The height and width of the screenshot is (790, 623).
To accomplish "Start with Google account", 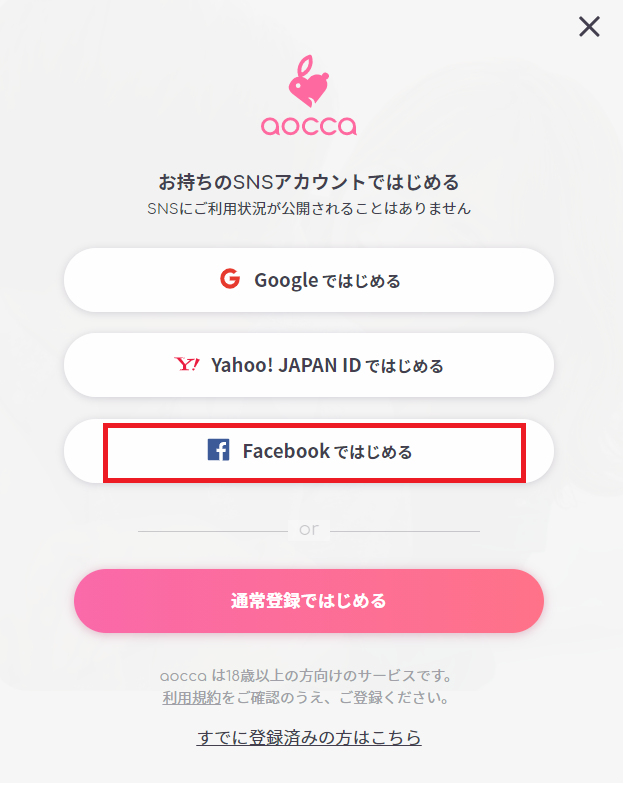I will (309, 280).
